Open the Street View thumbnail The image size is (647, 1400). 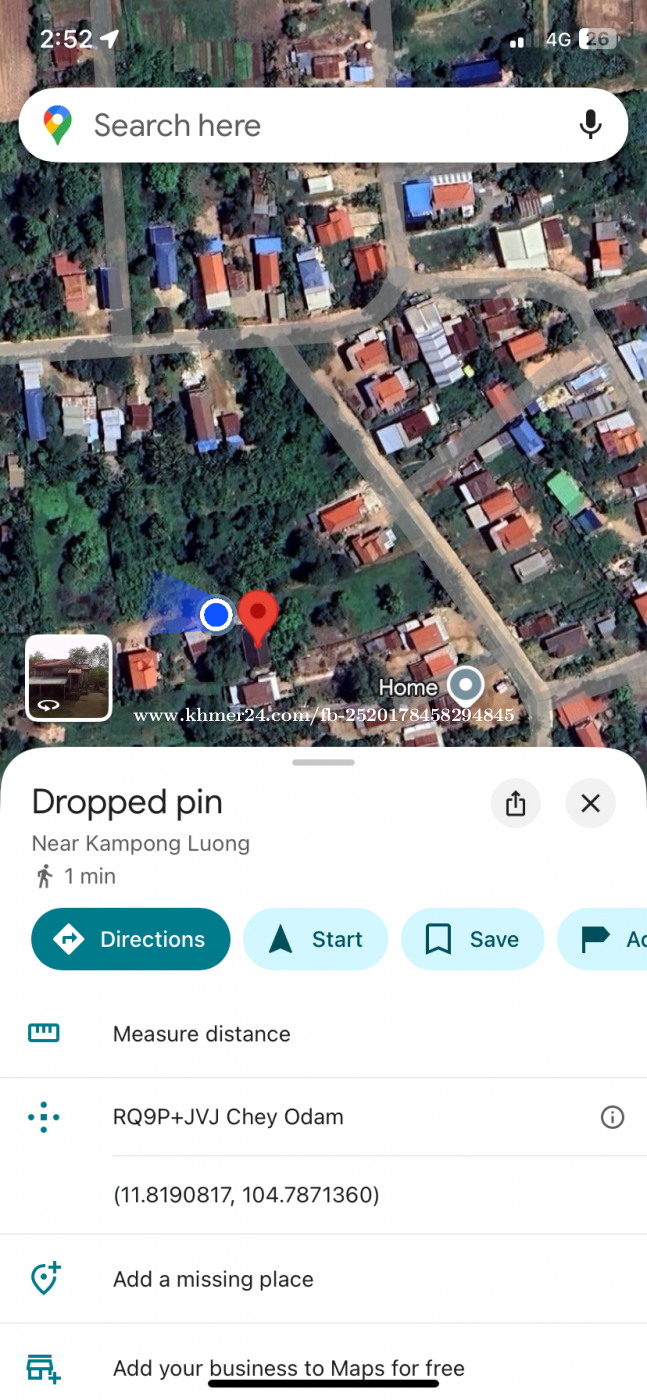coord(69,677)
